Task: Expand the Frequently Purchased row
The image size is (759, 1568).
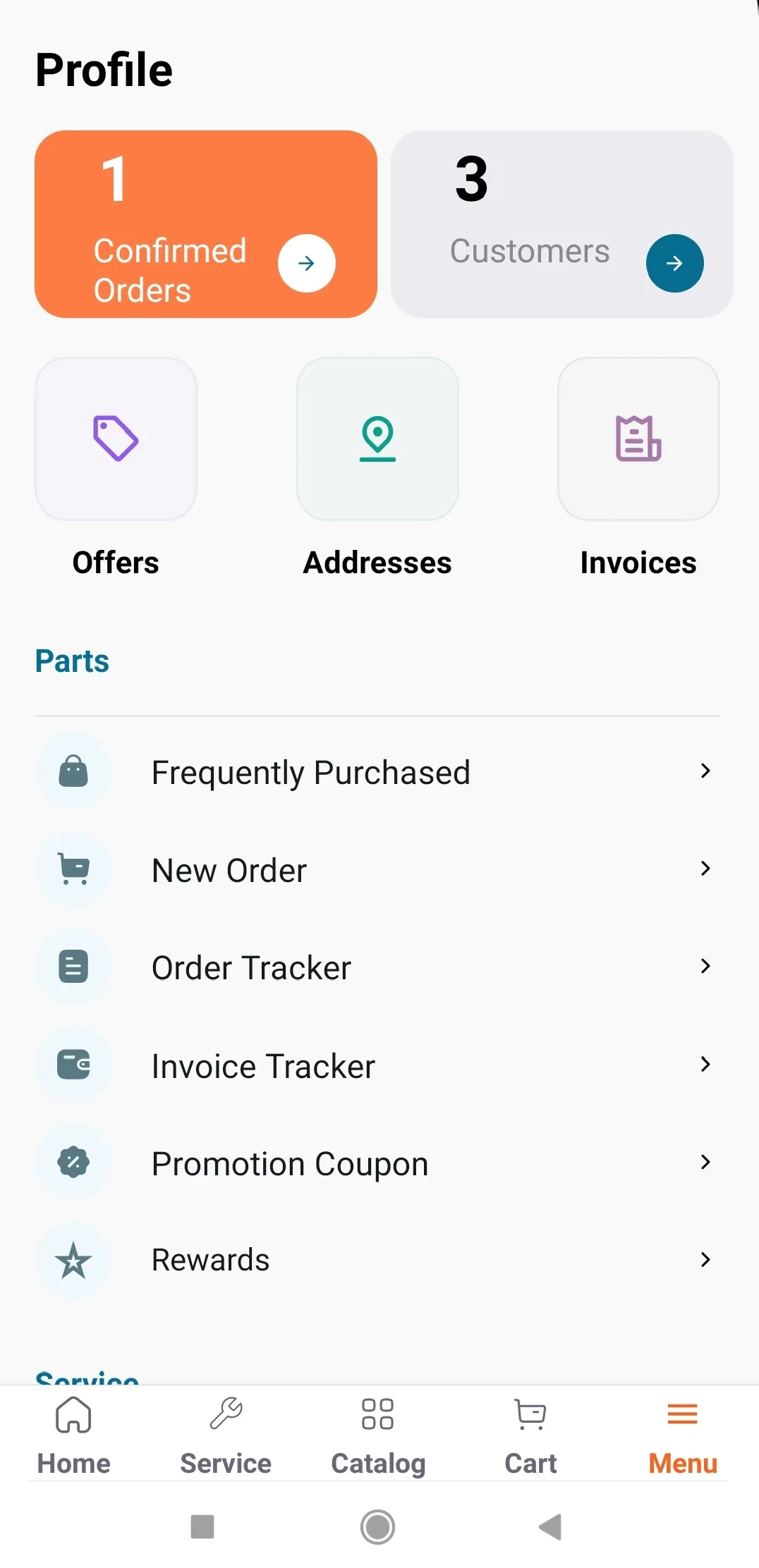Action: [706, 771]
